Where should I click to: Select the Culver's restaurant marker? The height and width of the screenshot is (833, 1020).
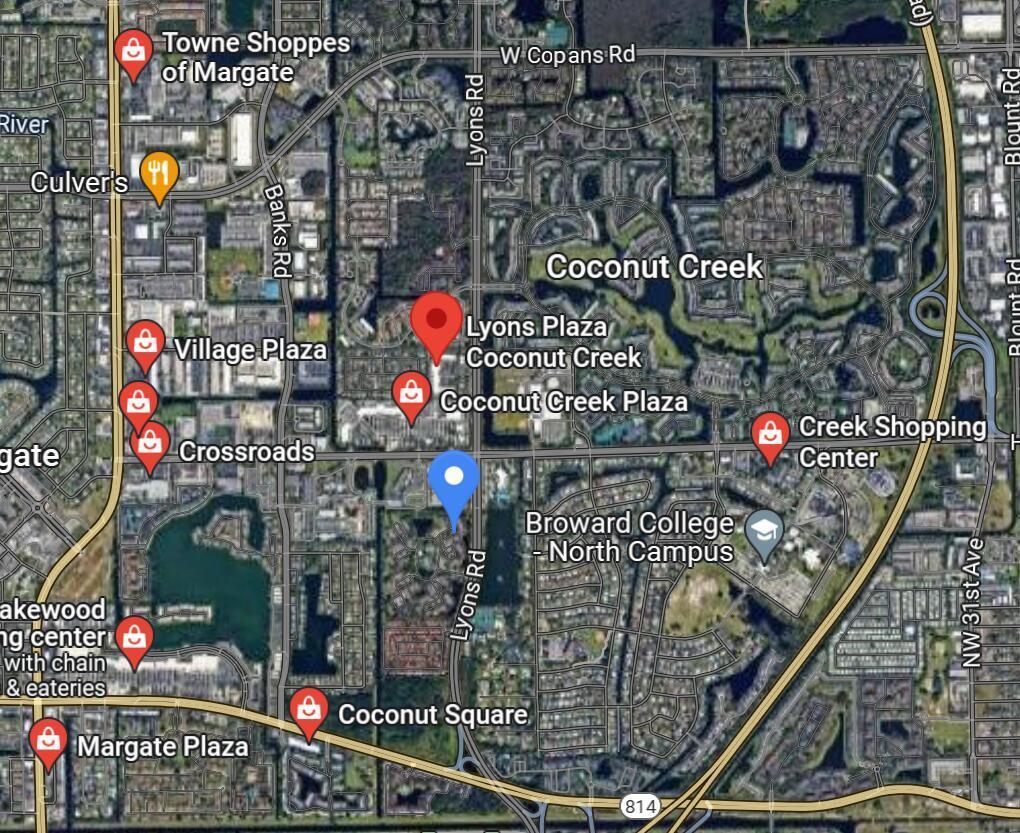click(x=158, y=174)
